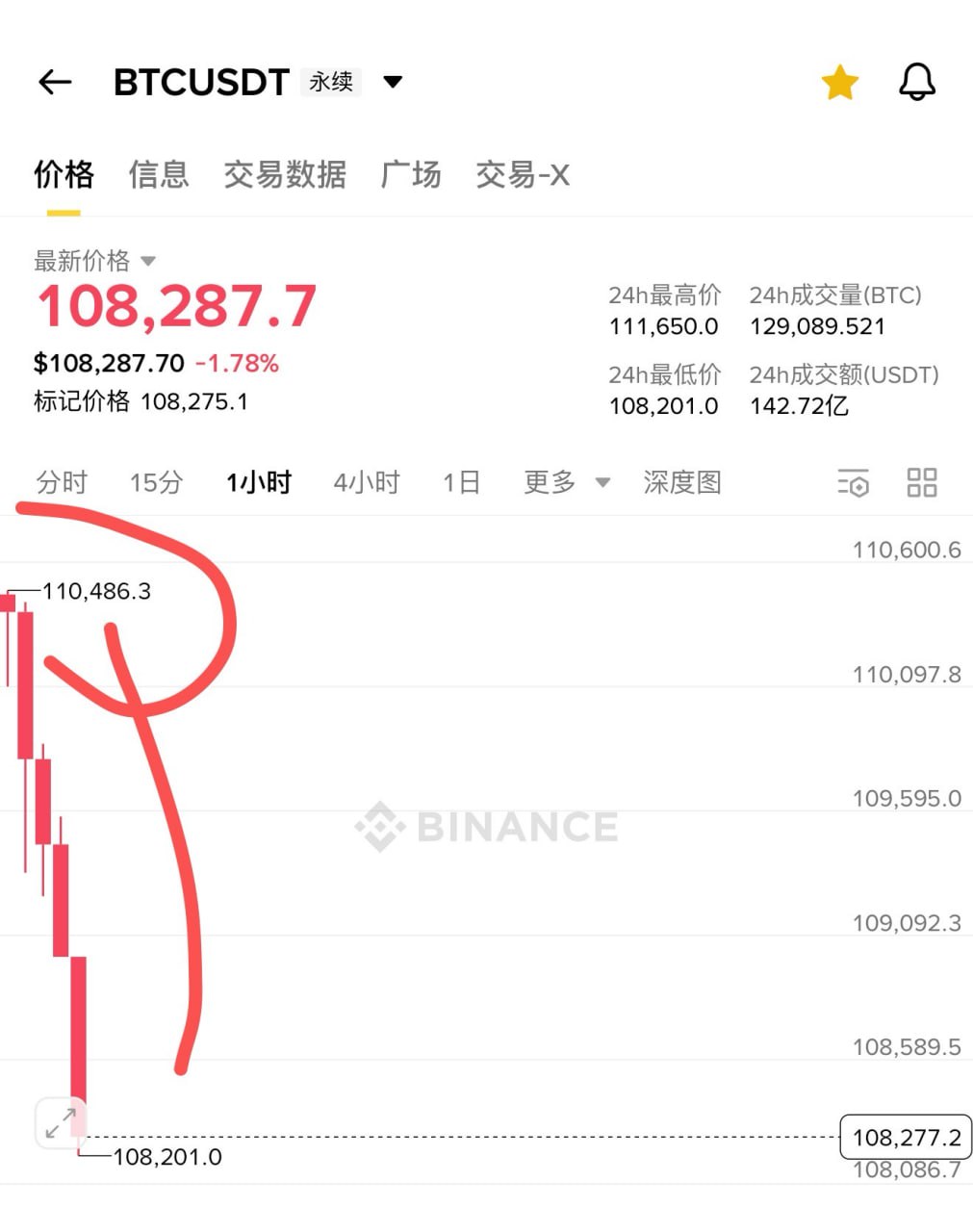Open price alert bell
Screen dimensions: 973x1232
(x=916, y=83)
